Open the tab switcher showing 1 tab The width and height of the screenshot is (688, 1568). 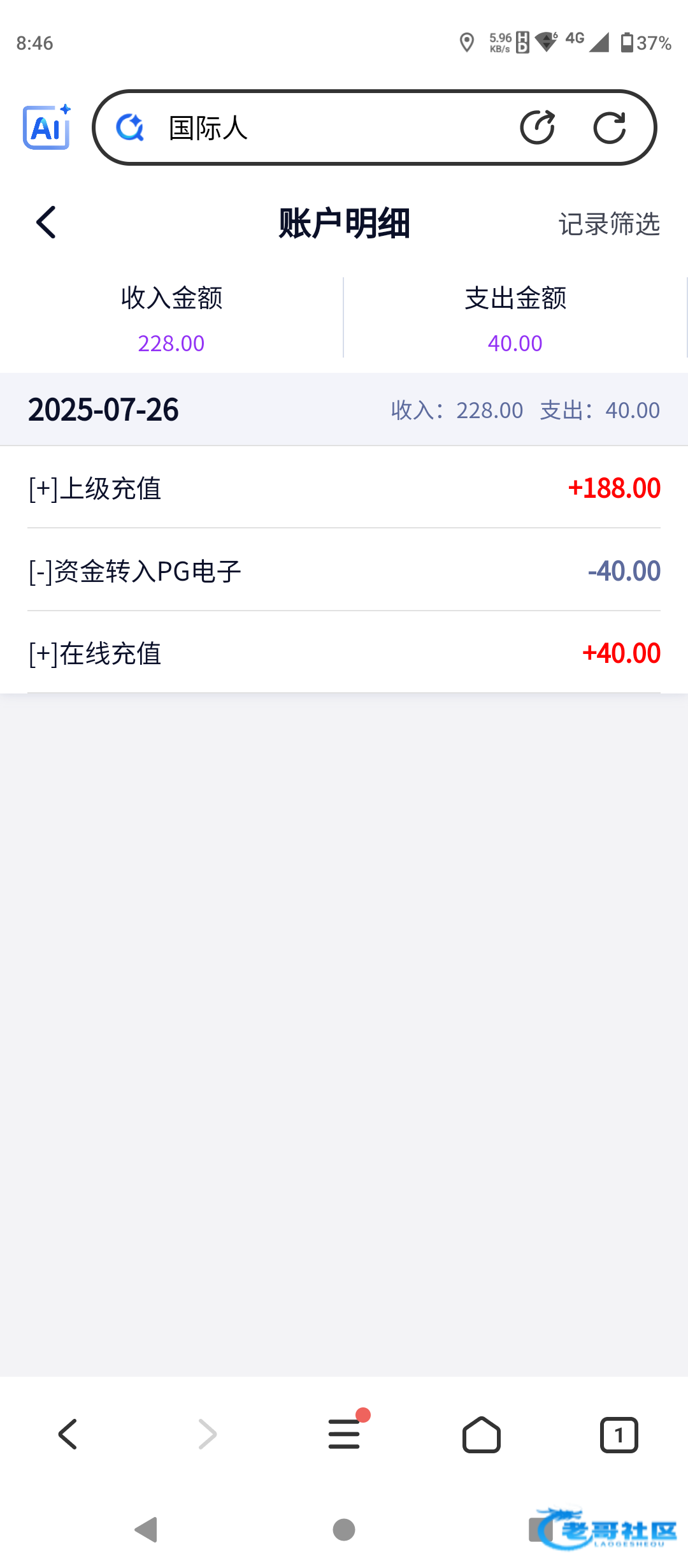619,1435
